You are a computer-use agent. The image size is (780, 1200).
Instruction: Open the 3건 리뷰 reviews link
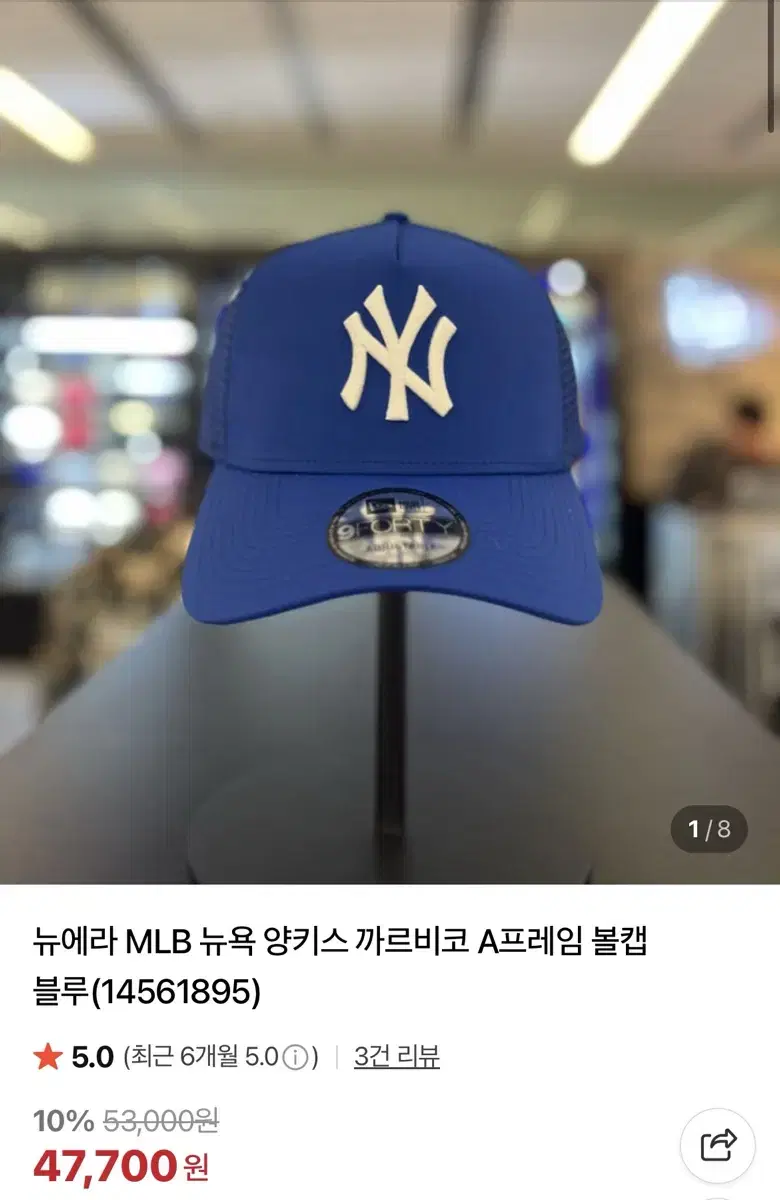coord(397,1054)
